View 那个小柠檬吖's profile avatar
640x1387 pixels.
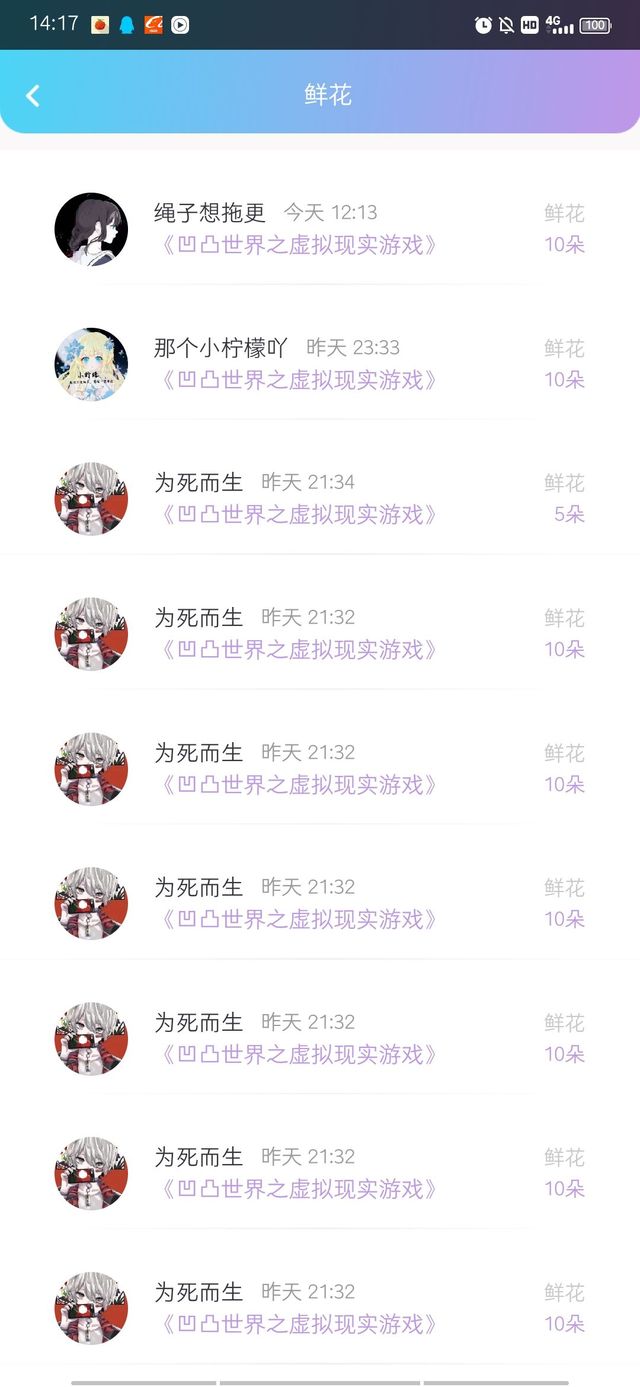91,364
